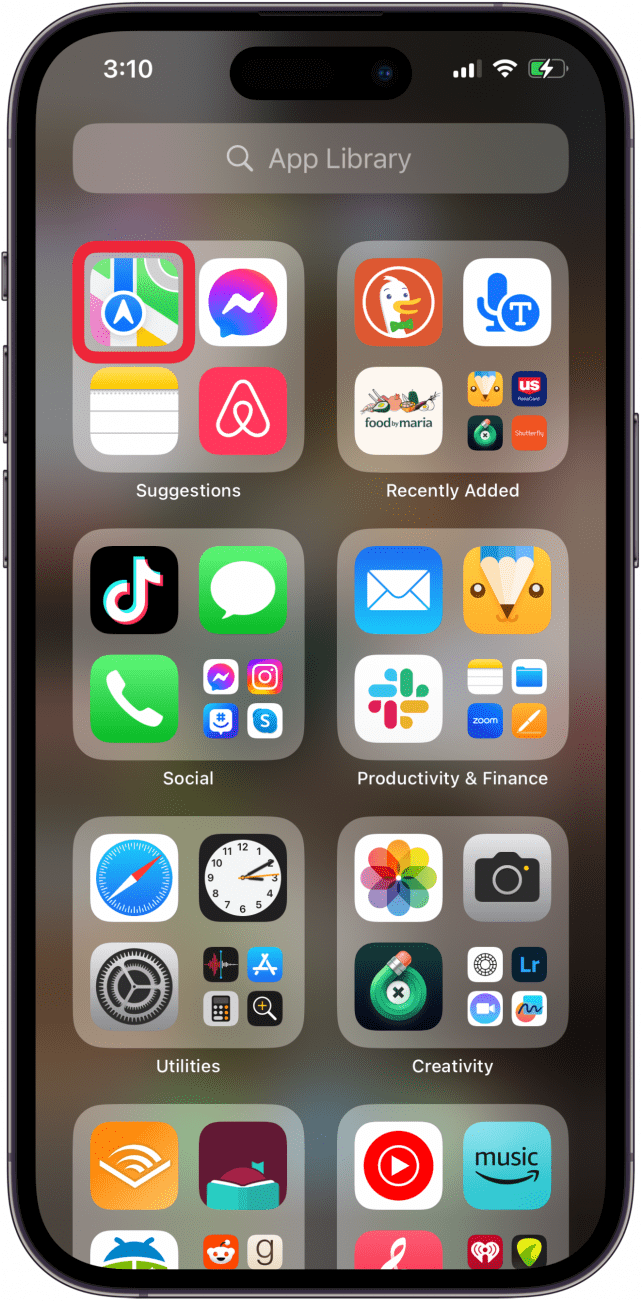
Task: Launch the Photos app
Action: click(398, 878)
